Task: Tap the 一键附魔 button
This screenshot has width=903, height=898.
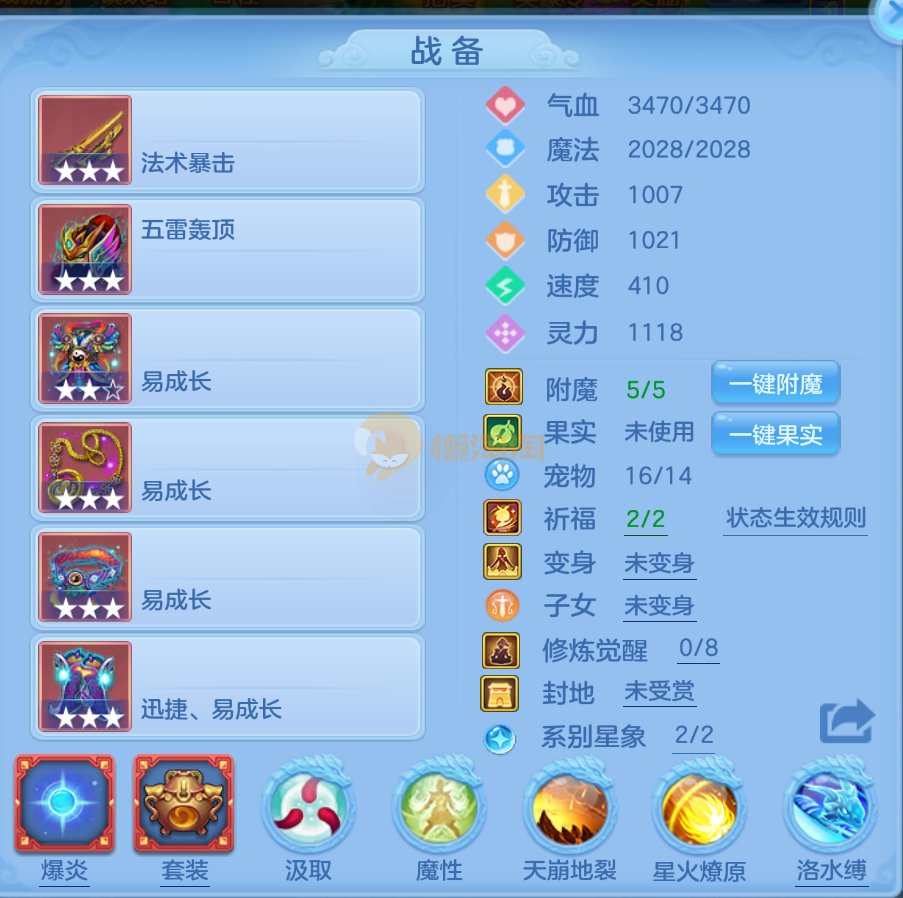Action: pyautogui.click(x=775, y=384)
